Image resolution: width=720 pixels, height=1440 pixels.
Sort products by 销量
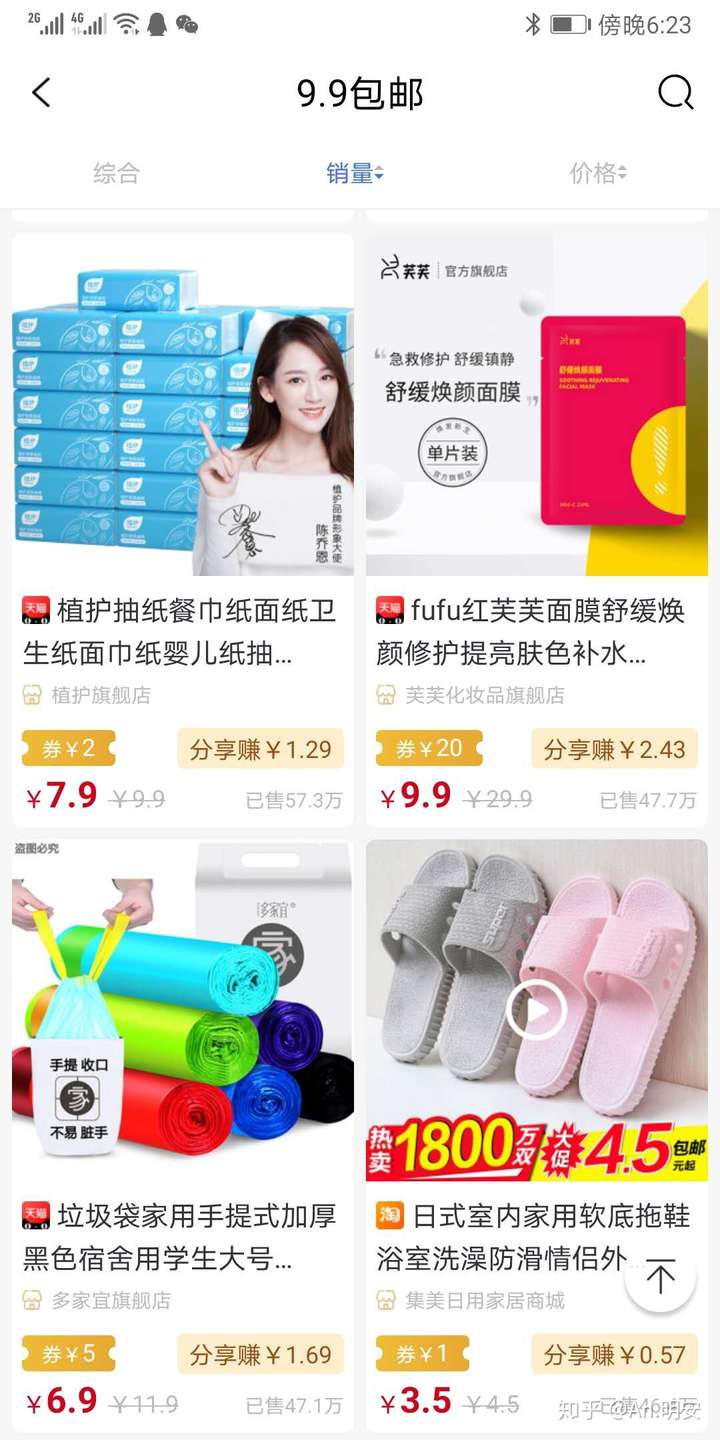354,173
